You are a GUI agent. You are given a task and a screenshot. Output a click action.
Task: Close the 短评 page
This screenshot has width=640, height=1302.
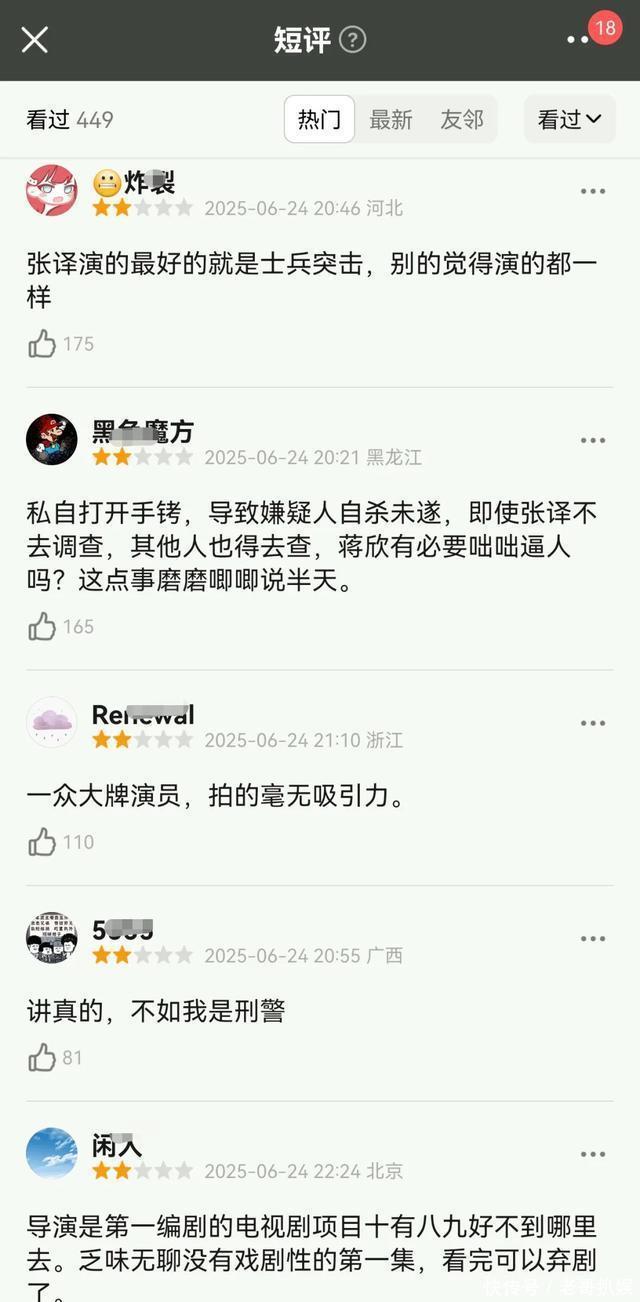(x=35, y=40)
